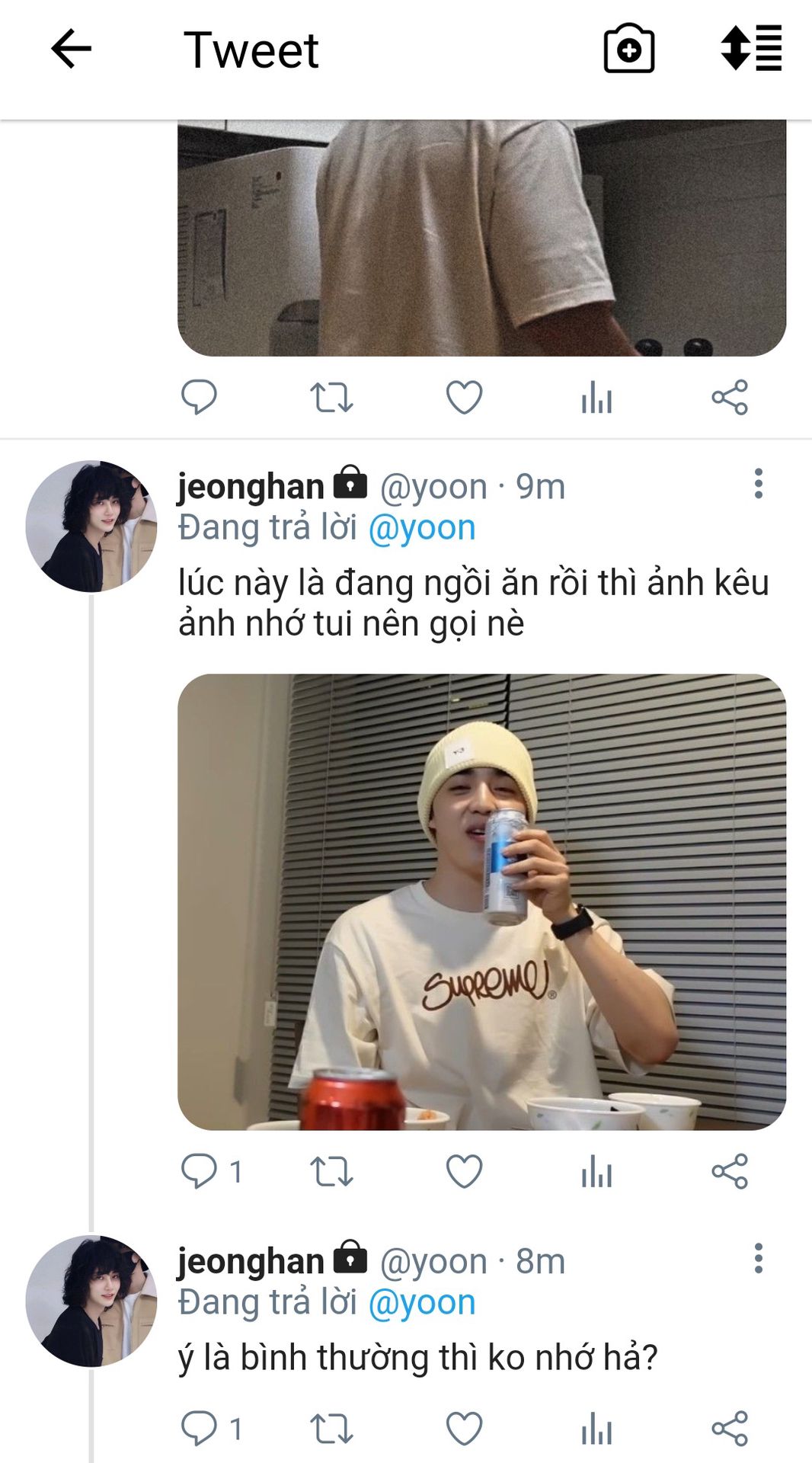This screenshot has height=1463, width=812.
Task: Open the photo in the 9m tweet
Action: (481, 901)
